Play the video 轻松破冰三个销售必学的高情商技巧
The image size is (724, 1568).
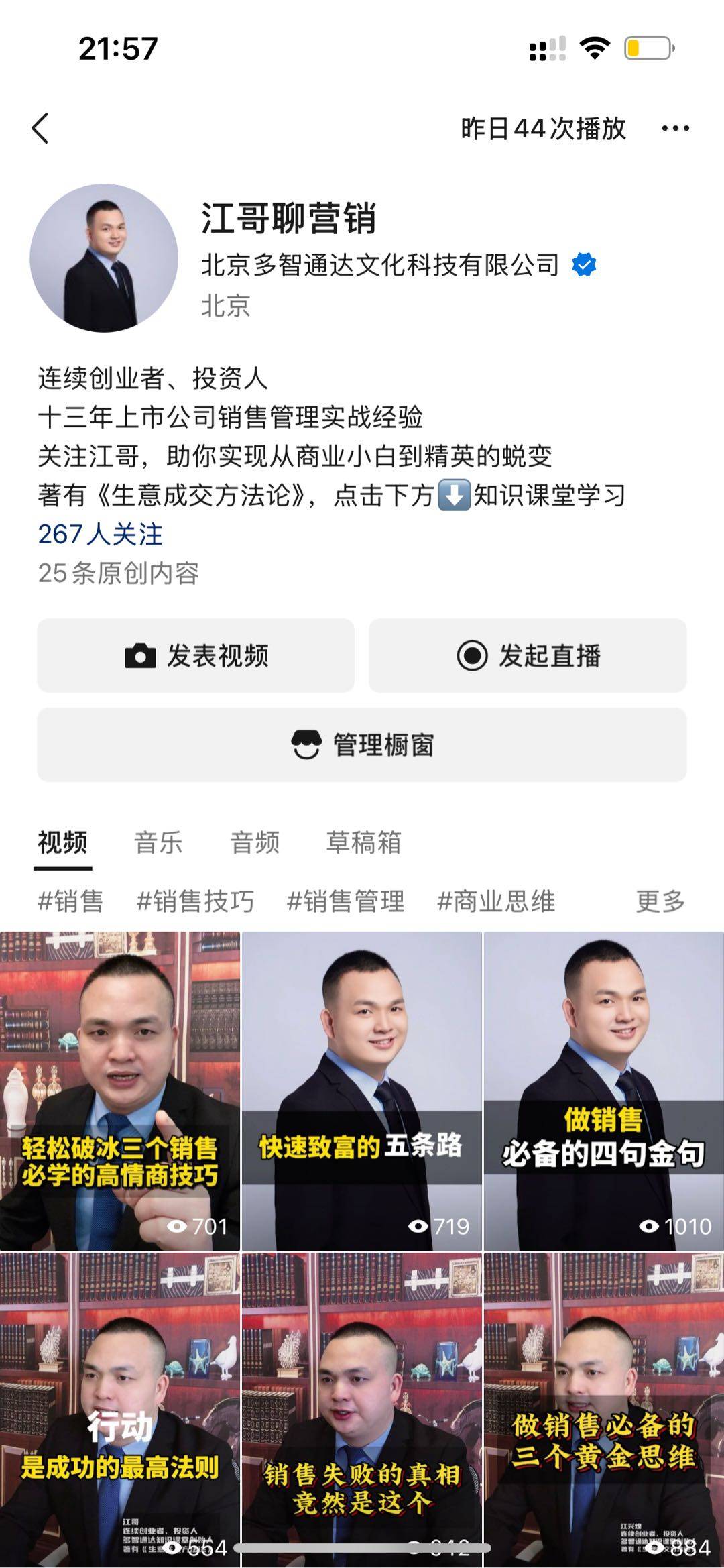point(120,1090)
